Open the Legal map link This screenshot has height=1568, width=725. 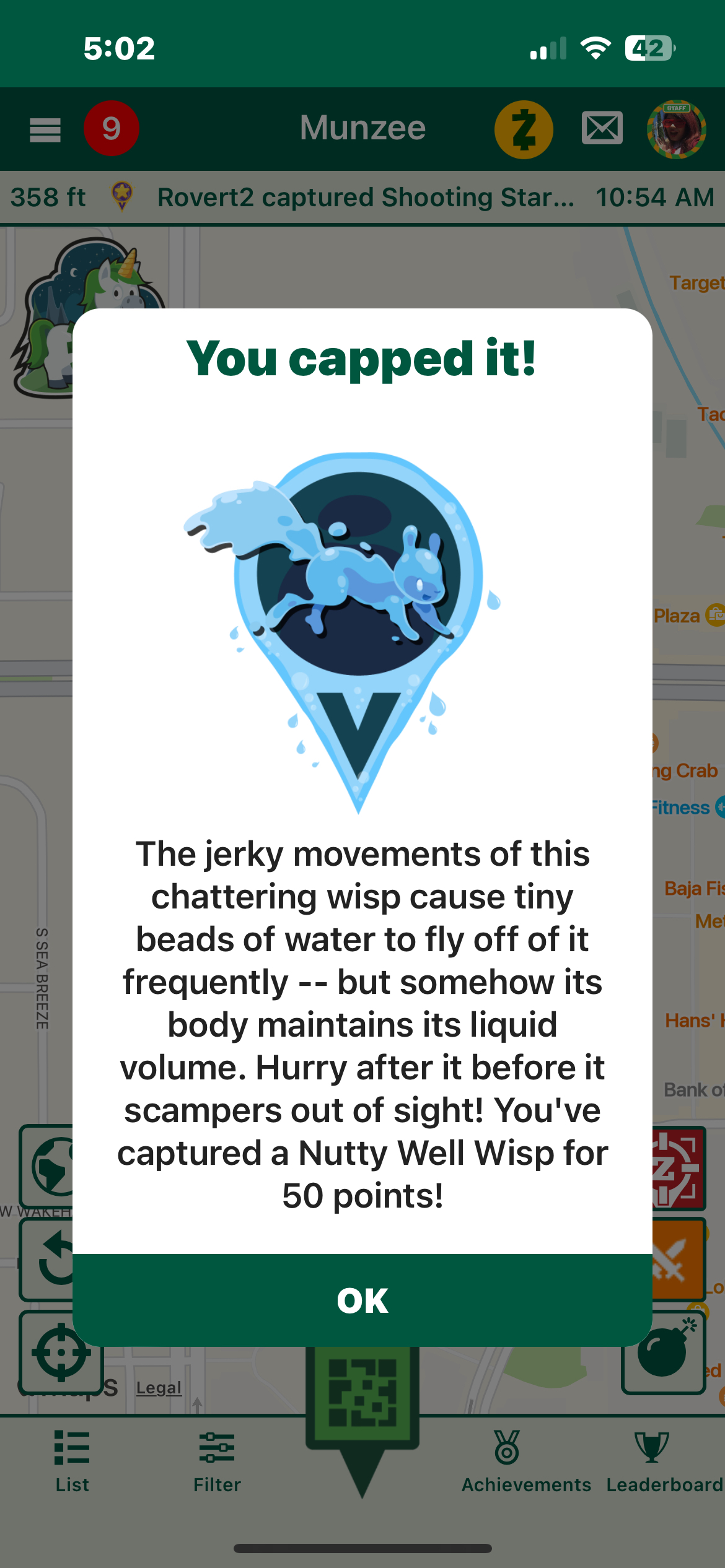tap(159, 1388)
